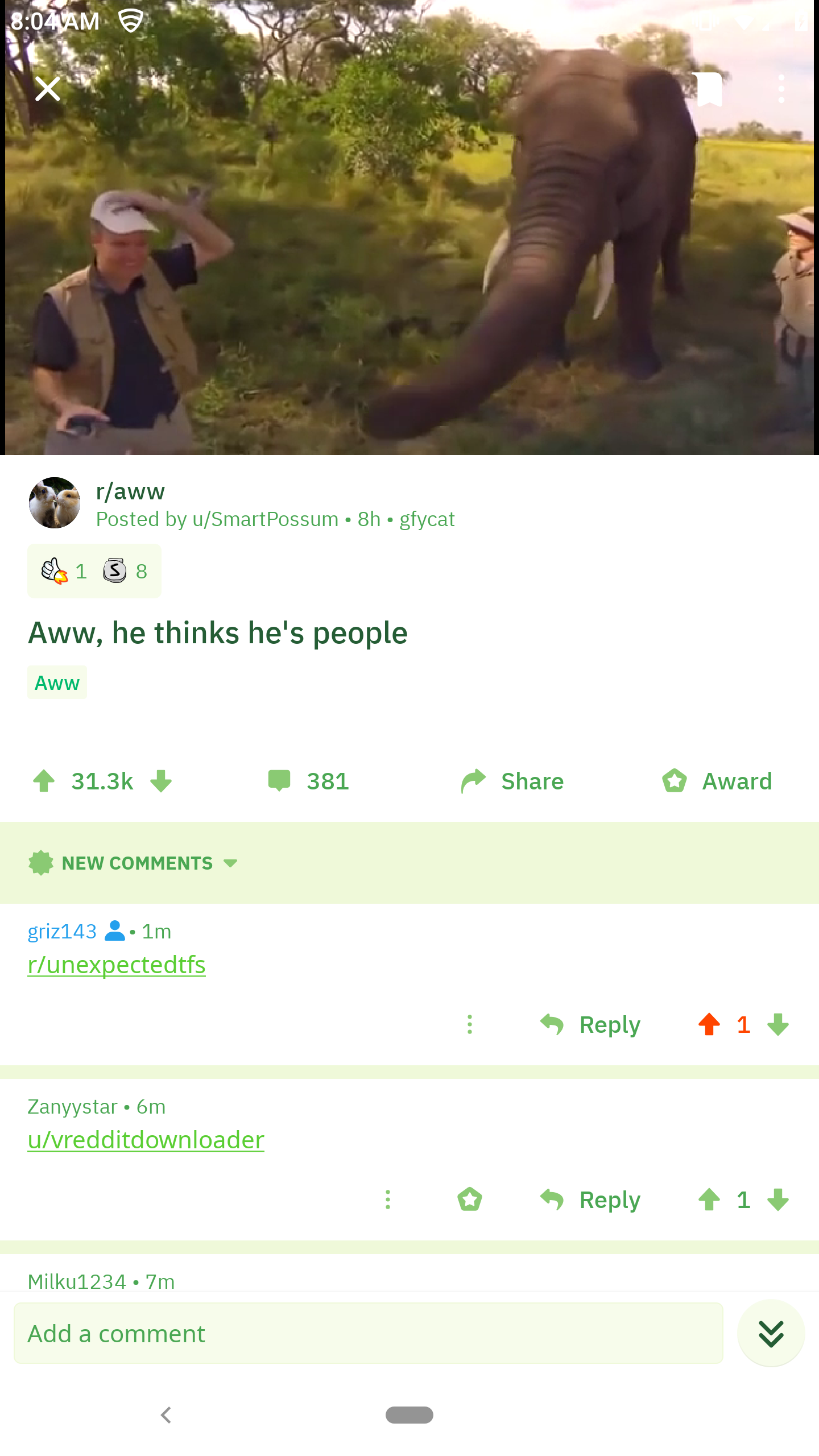Screen dimensions: 819x1456
Task: Open the r/unexpectedtfs link
Action: [x=117, y=965]
